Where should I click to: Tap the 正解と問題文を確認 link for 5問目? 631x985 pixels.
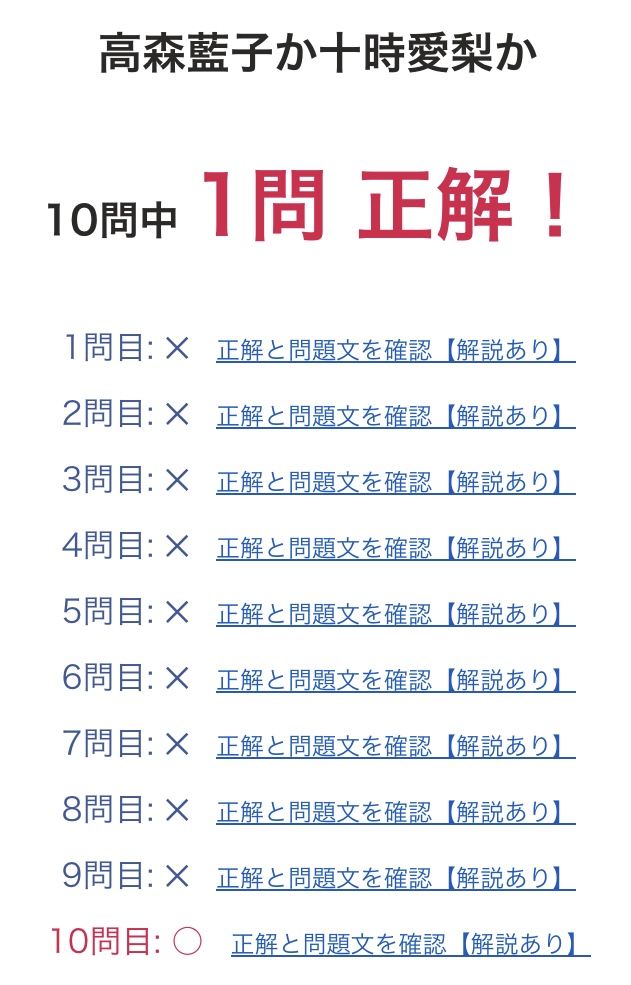tap(396, 614)
